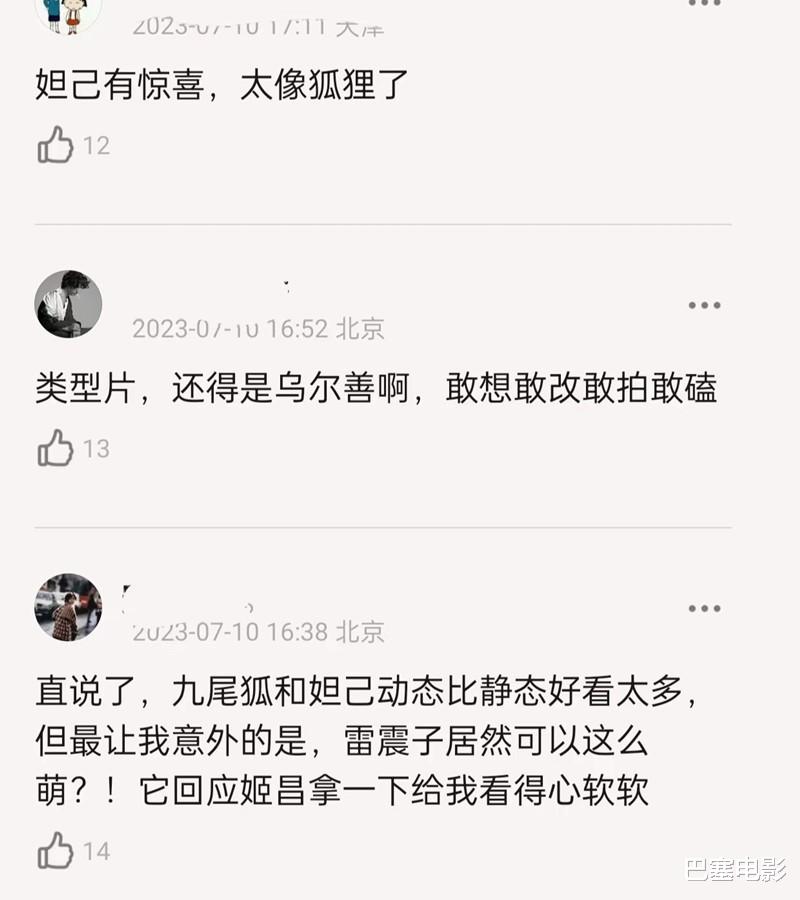Open the three-dot menu on the 类型片 comment
800x900 pixels.
[x=706, y=305]
